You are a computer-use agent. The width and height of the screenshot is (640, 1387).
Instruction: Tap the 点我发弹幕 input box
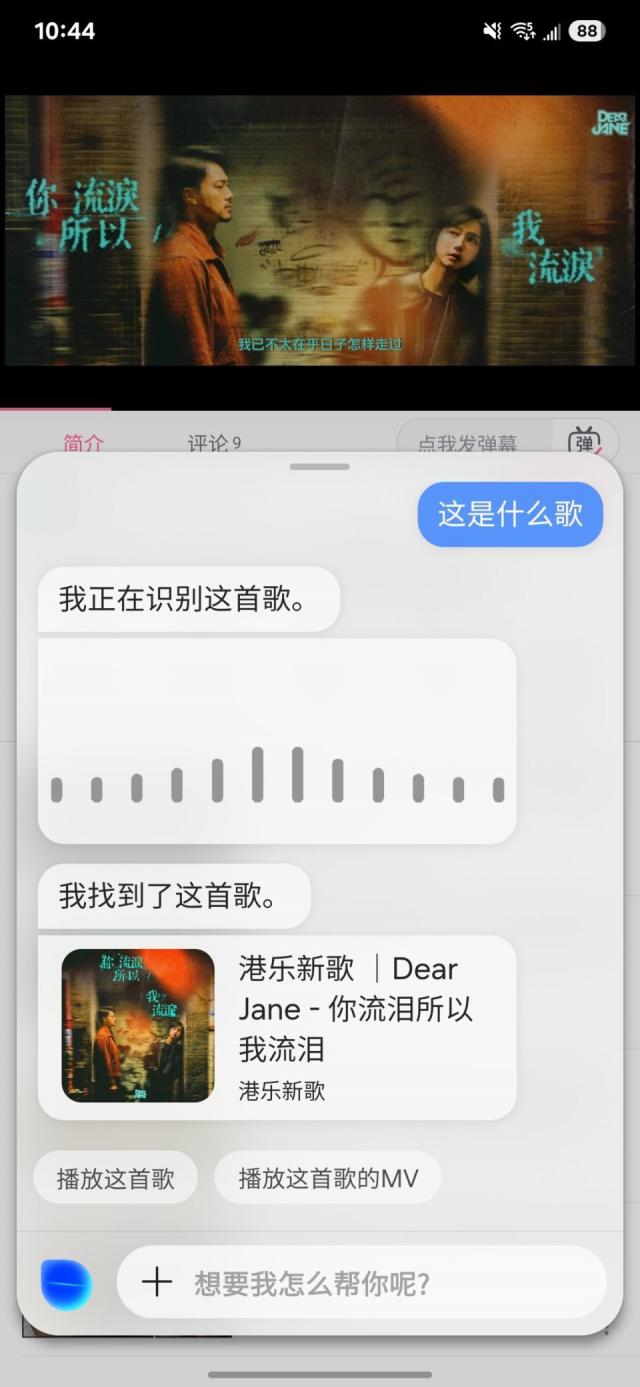(470, 442)
